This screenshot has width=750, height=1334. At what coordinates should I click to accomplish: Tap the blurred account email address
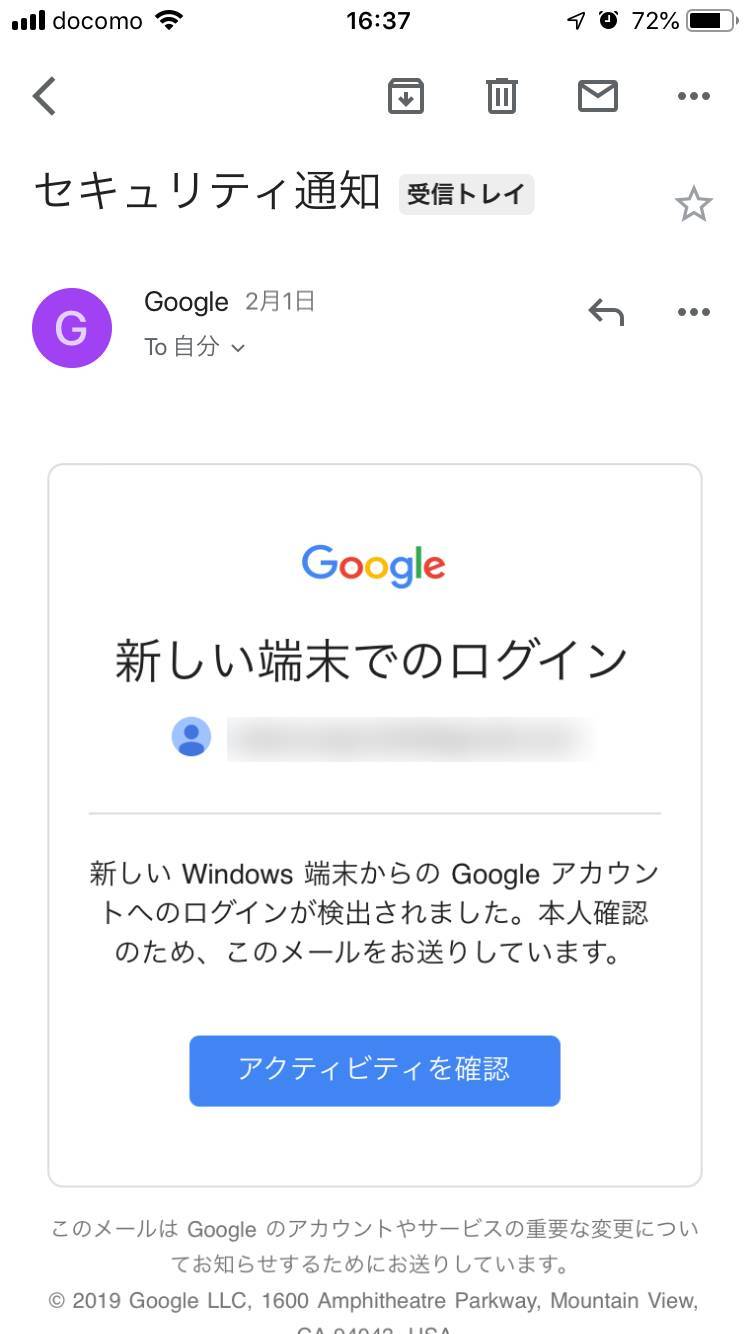410,738
